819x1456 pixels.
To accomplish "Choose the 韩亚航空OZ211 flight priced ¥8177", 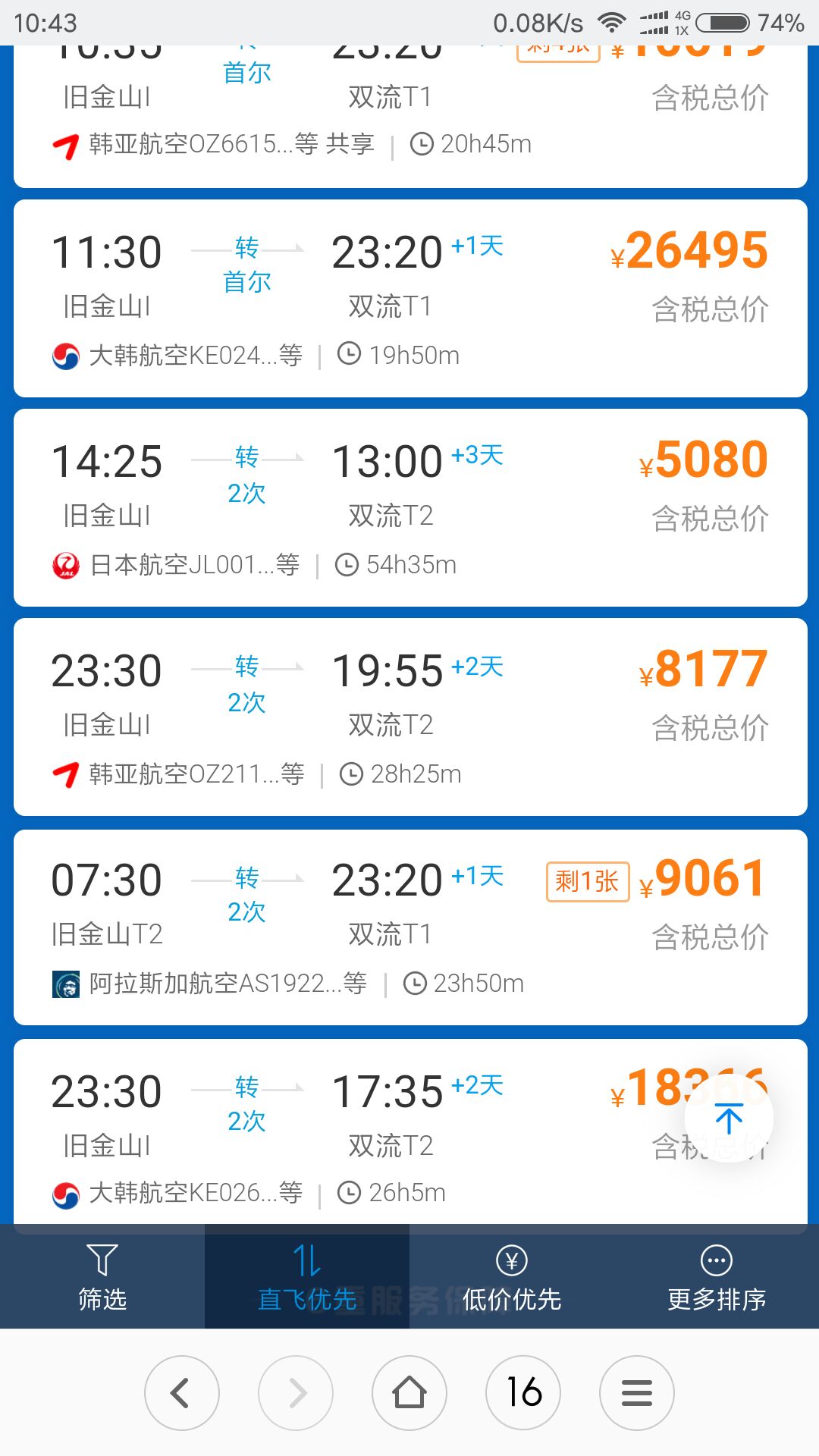I will (x=410, y=717).
